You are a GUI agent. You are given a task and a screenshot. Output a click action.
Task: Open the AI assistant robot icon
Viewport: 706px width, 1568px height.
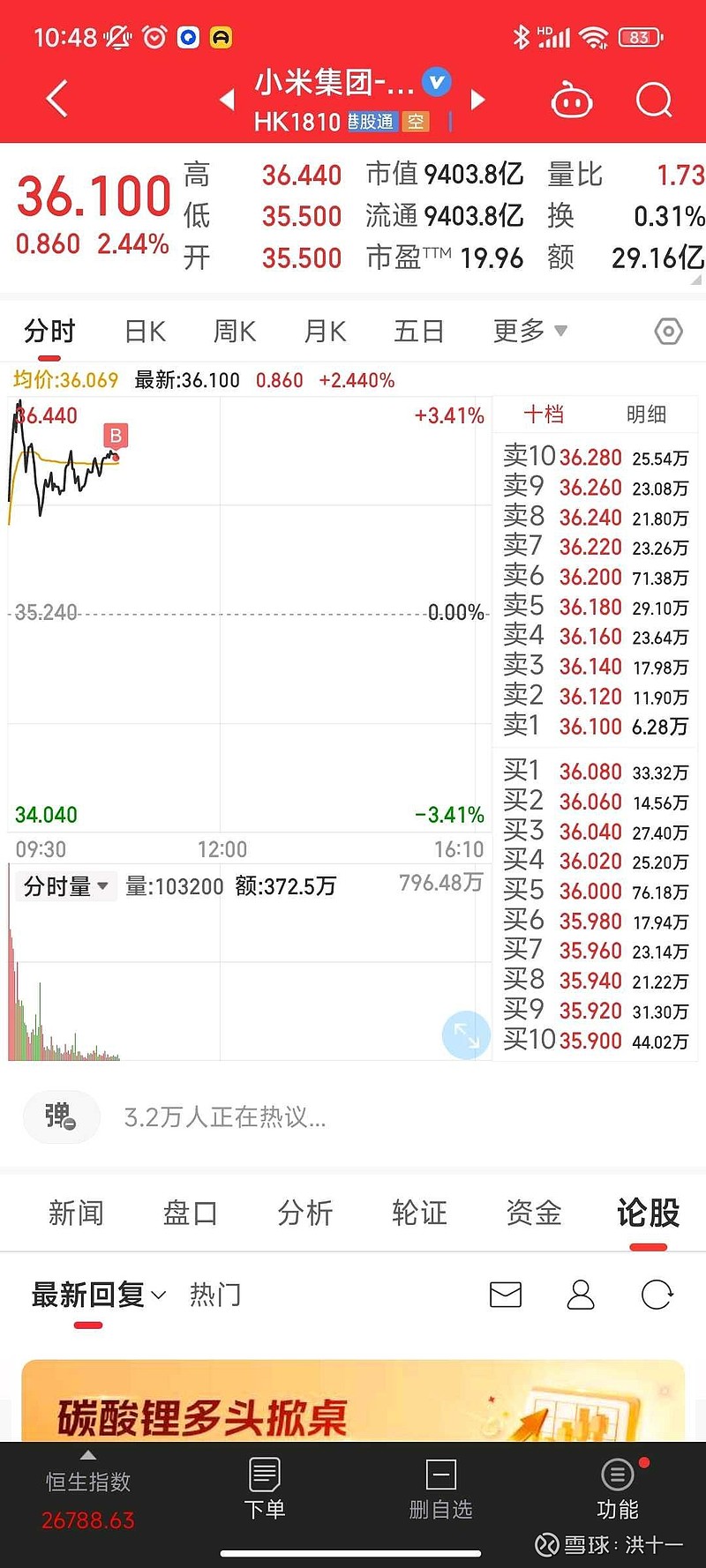572,100
